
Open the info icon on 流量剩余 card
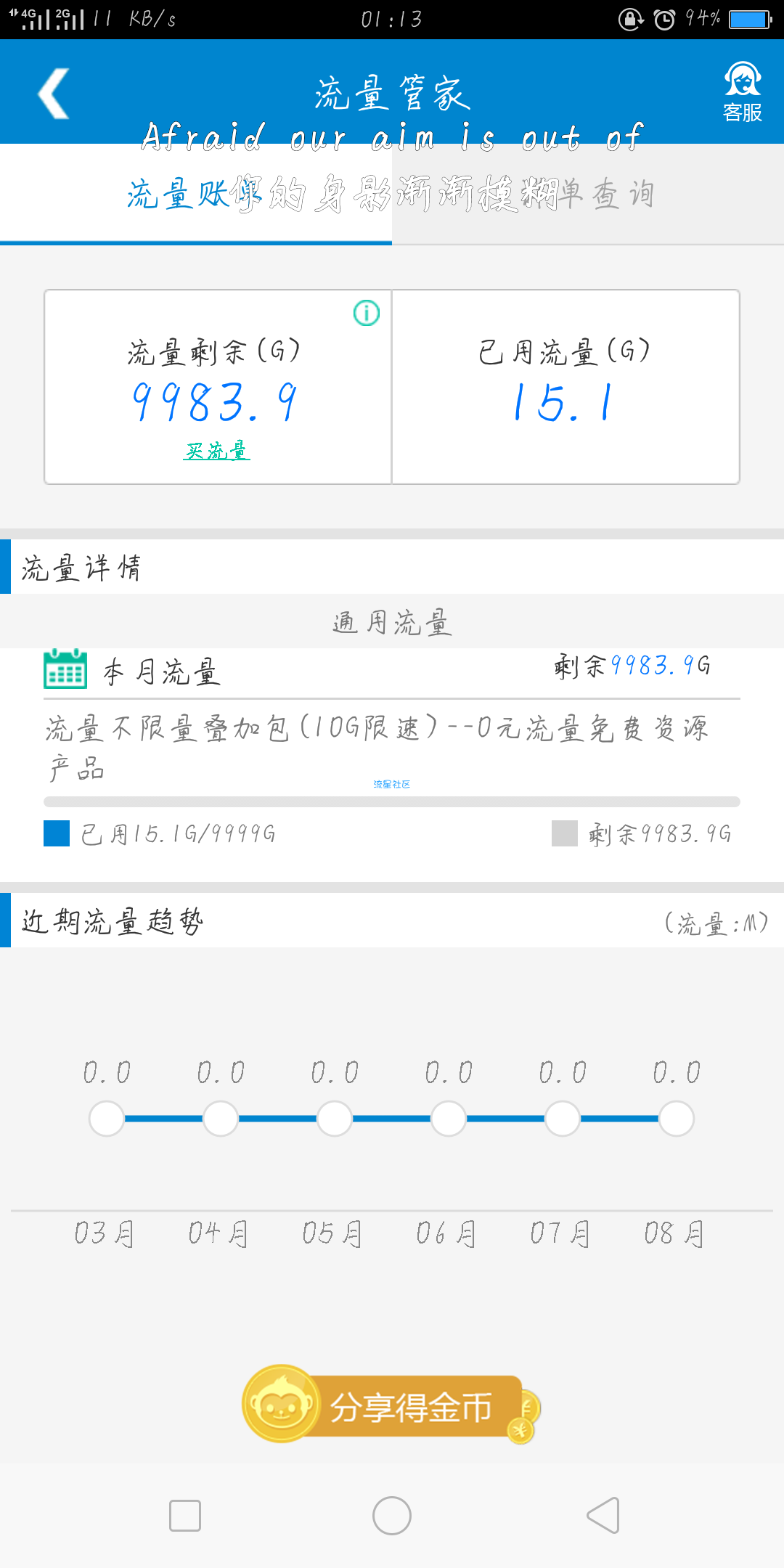(367, 313)
